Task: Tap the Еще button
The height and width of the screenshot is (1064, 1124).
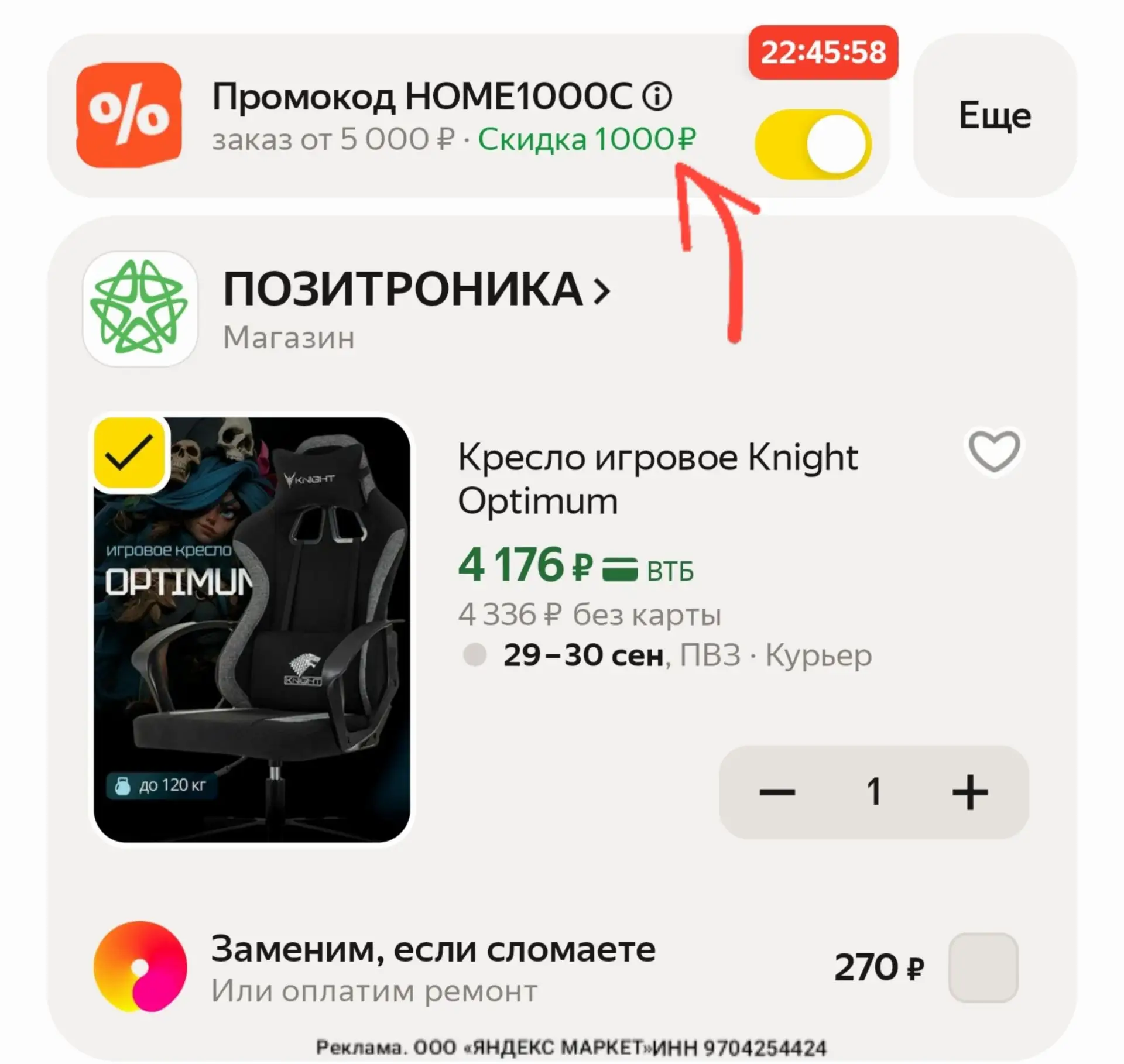Action: pos(995,115)
